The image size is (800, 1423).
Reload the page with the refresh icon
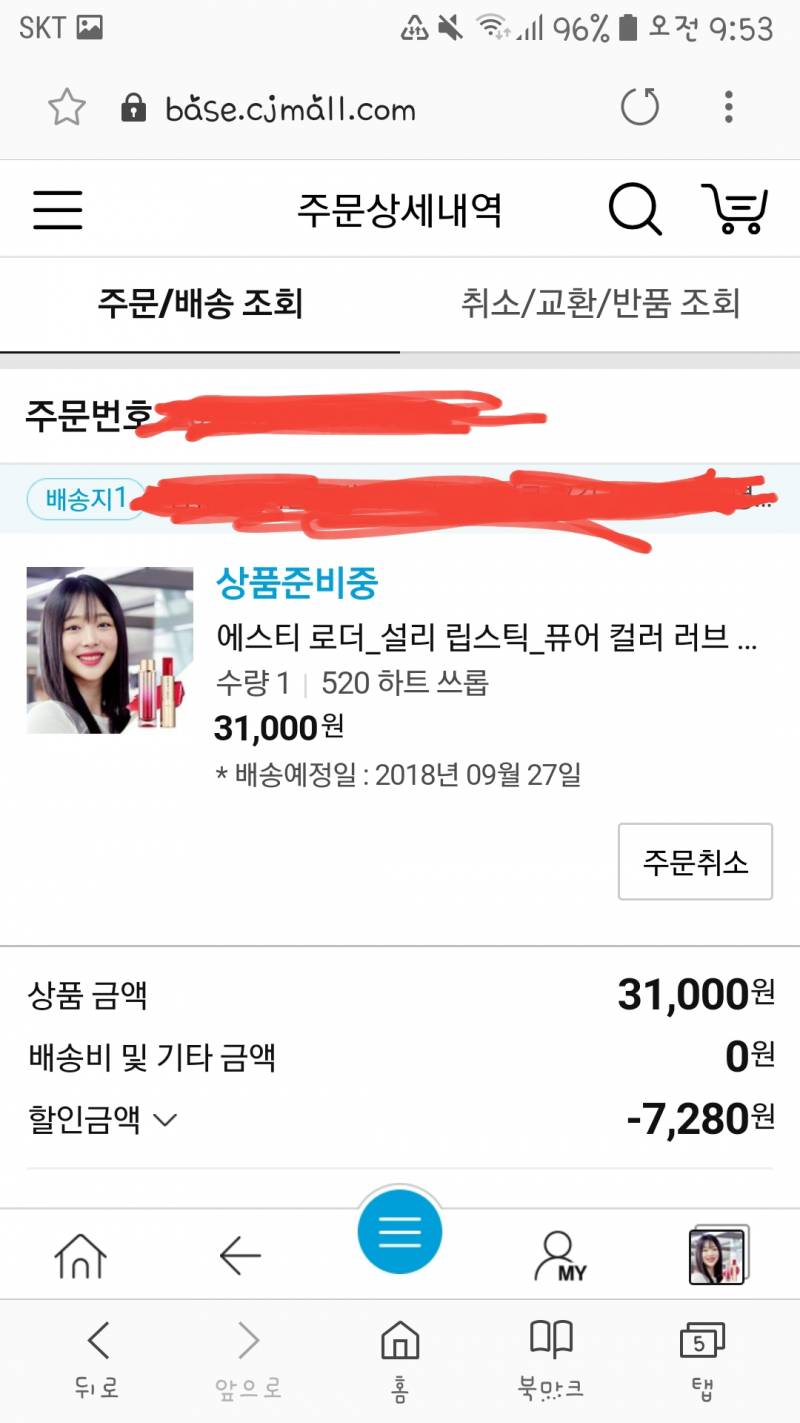[641, 110]
